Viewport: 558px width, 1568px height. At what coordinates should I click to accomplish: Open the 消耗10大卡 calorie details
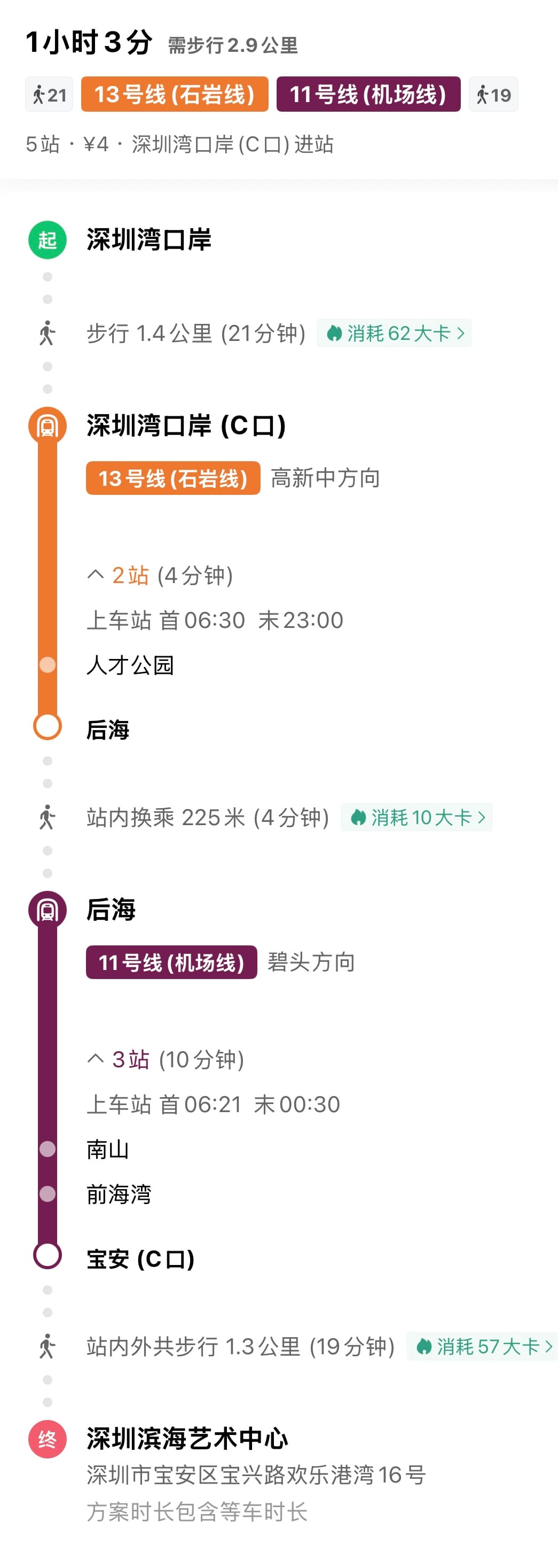click(418, 817)
